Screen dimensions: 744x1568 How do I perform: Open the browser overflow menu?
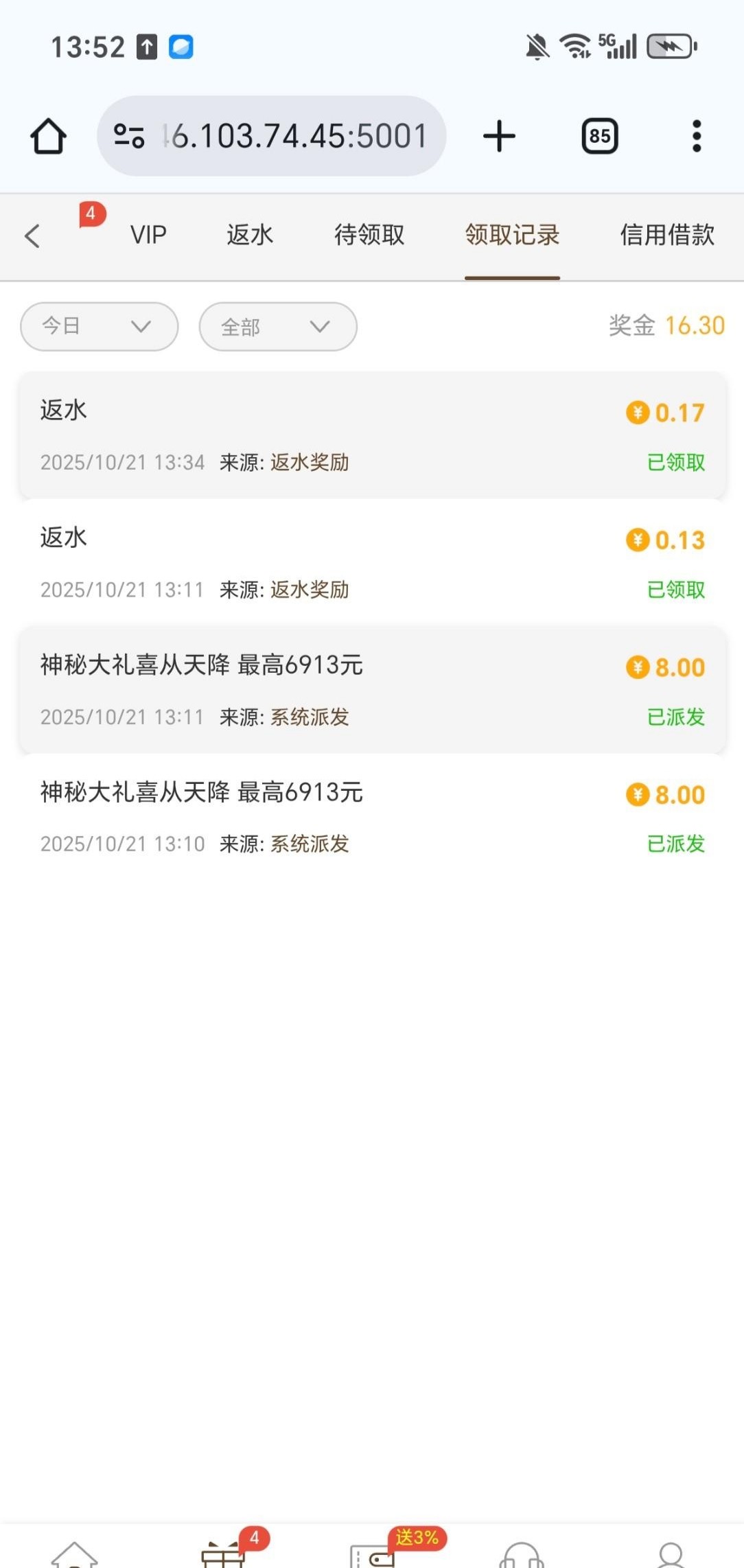point(696,136)
